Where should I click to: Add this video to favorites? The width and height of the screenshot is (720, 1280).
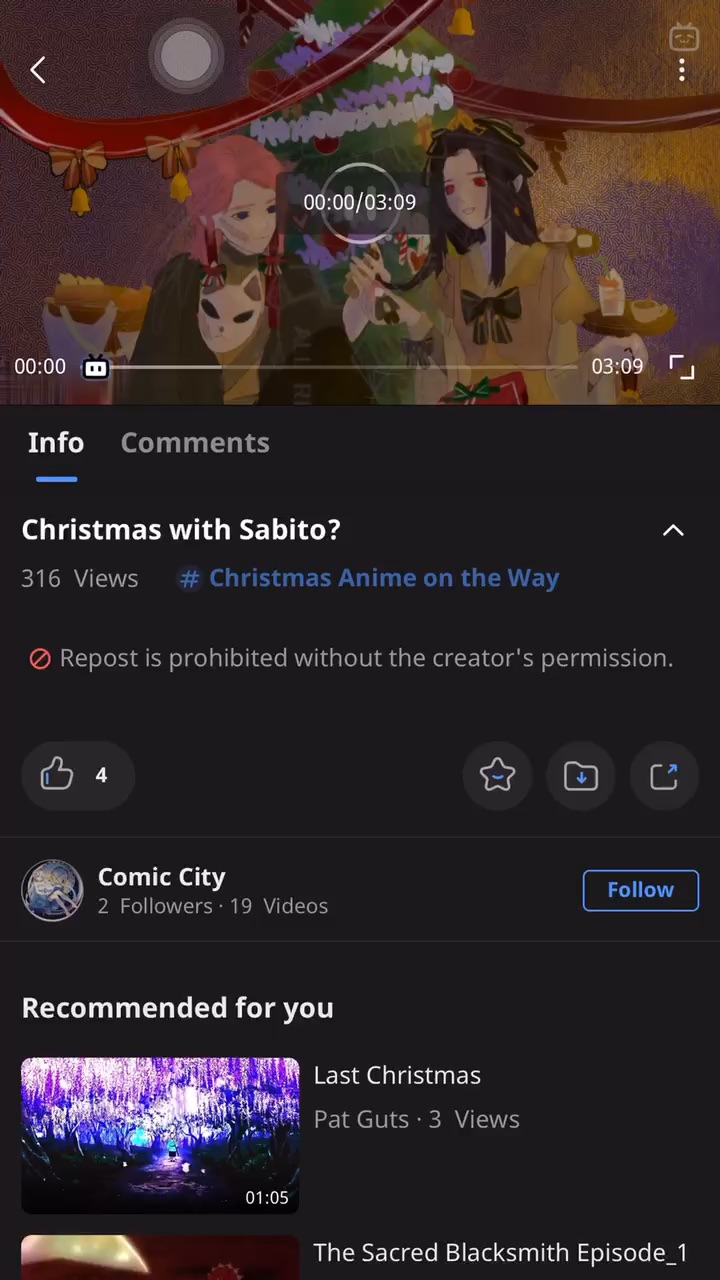point(497,775)
